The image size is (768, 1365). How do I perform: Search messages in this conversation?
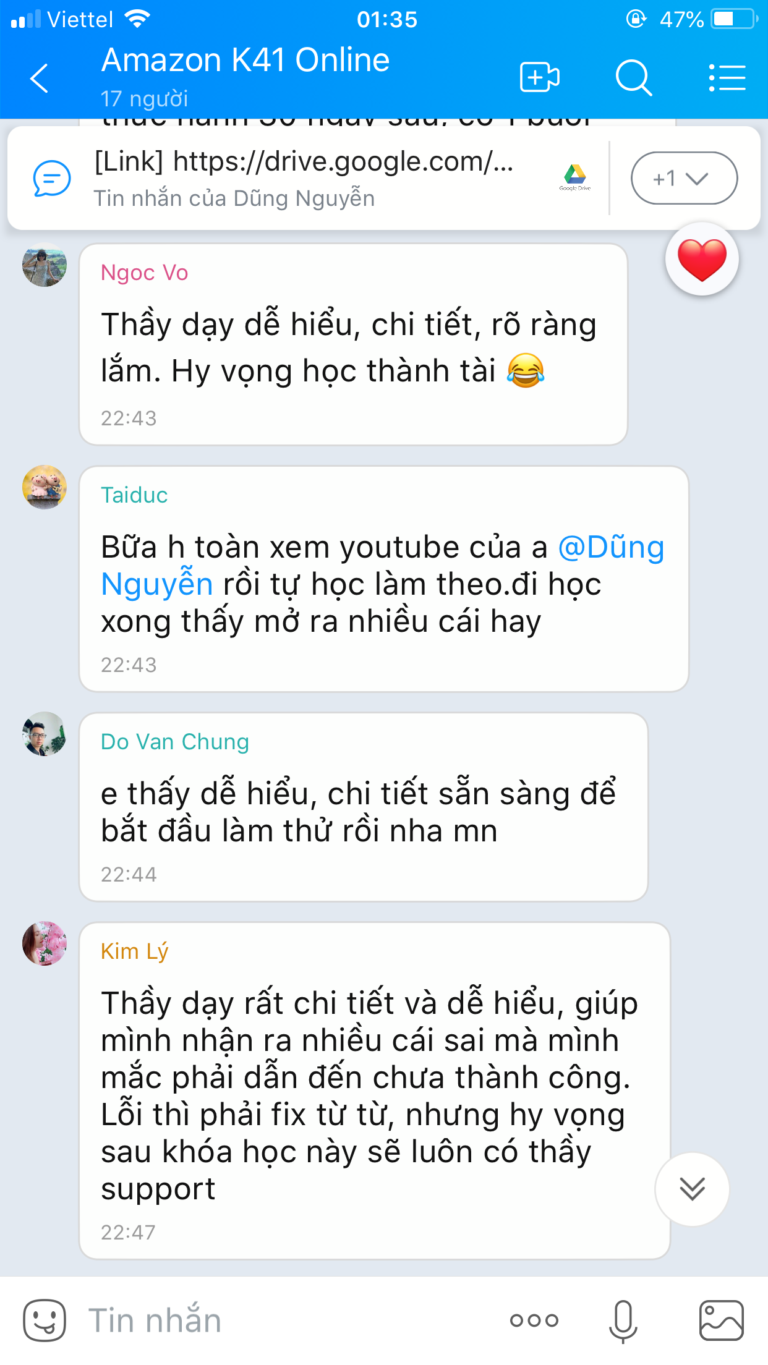click(x=633, y=77)
